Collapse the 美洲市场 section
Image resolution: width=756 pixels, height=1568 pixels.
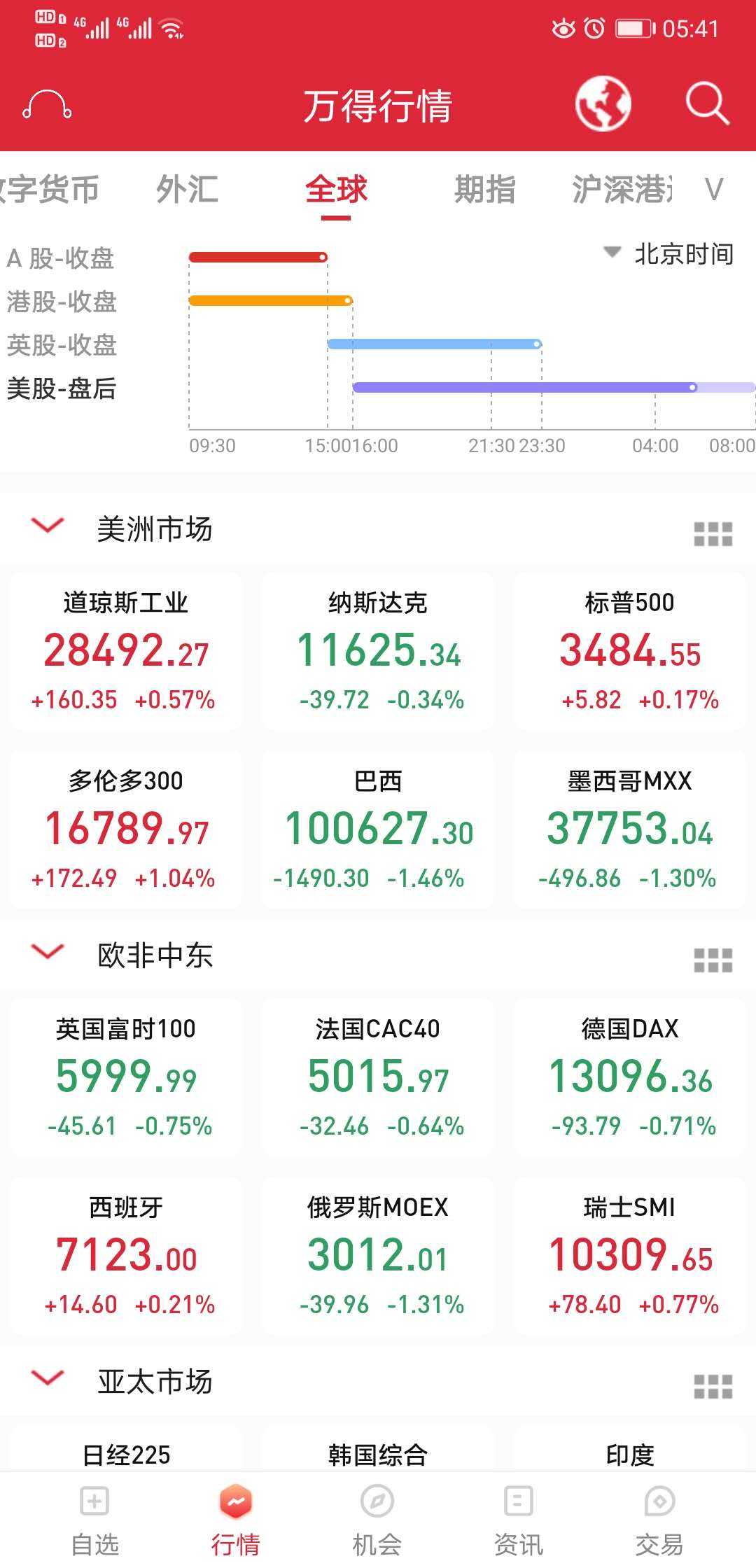pos(48,525)
